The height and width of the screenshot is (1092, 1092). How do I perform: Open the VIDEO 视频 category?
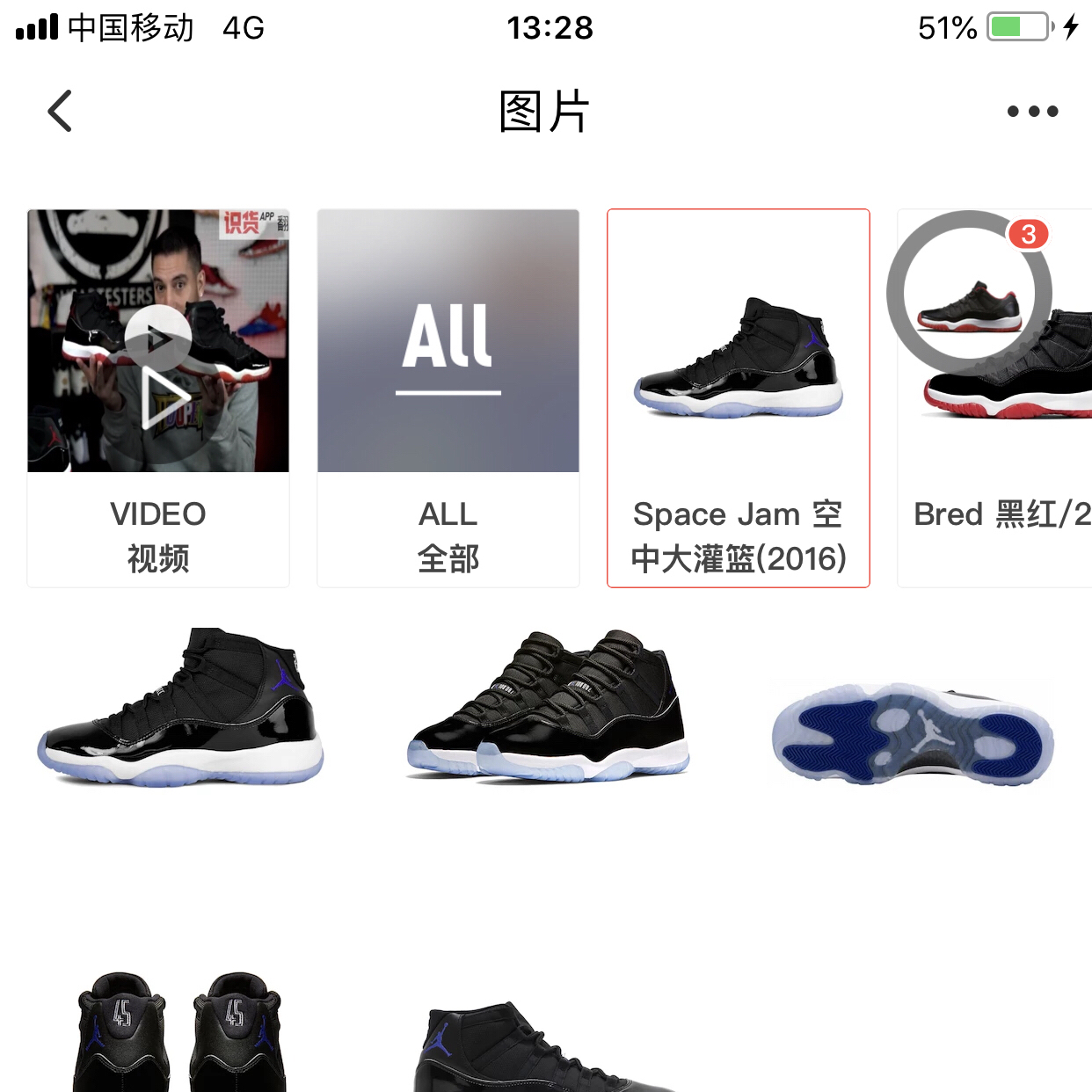coord(158,397)
